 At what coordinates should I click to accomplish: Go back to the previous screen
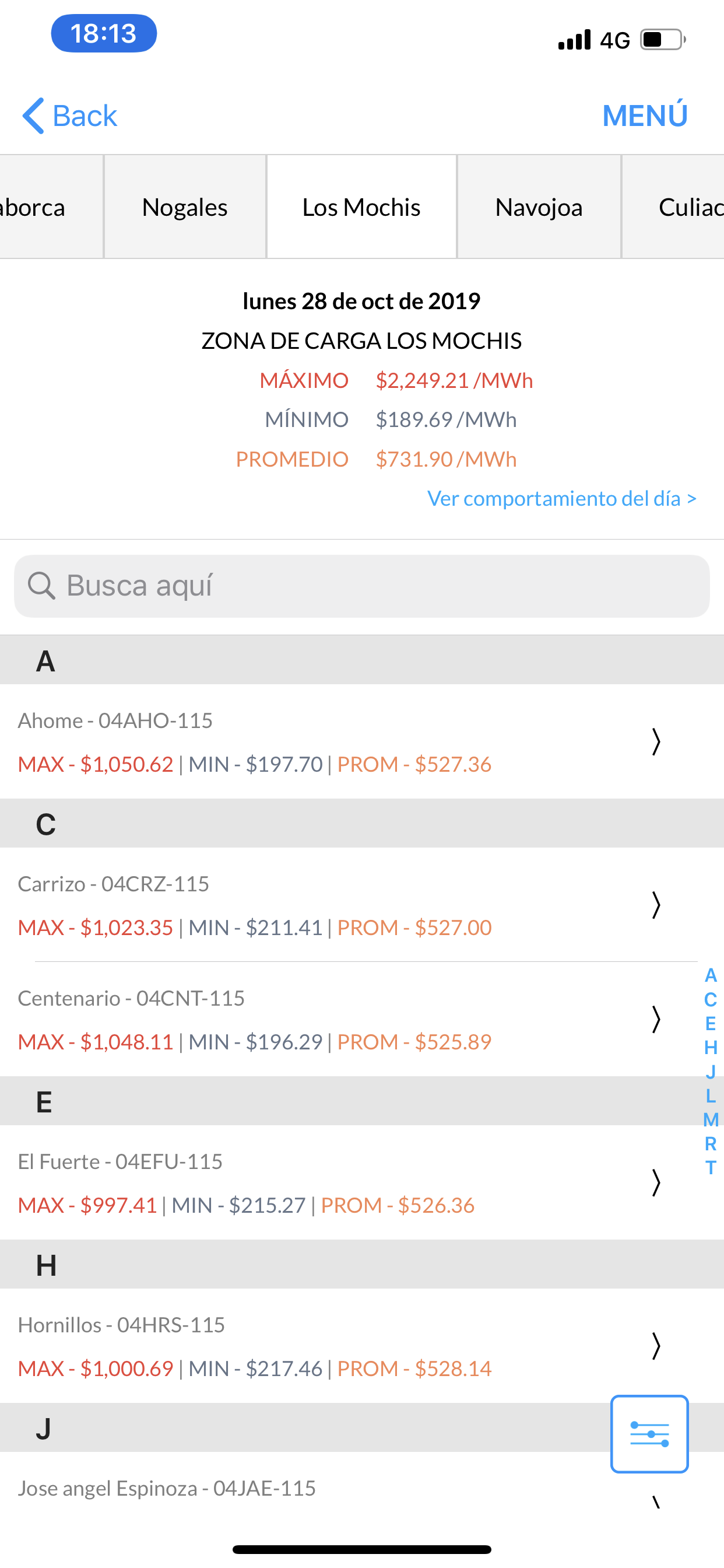[x=69, y=116]
